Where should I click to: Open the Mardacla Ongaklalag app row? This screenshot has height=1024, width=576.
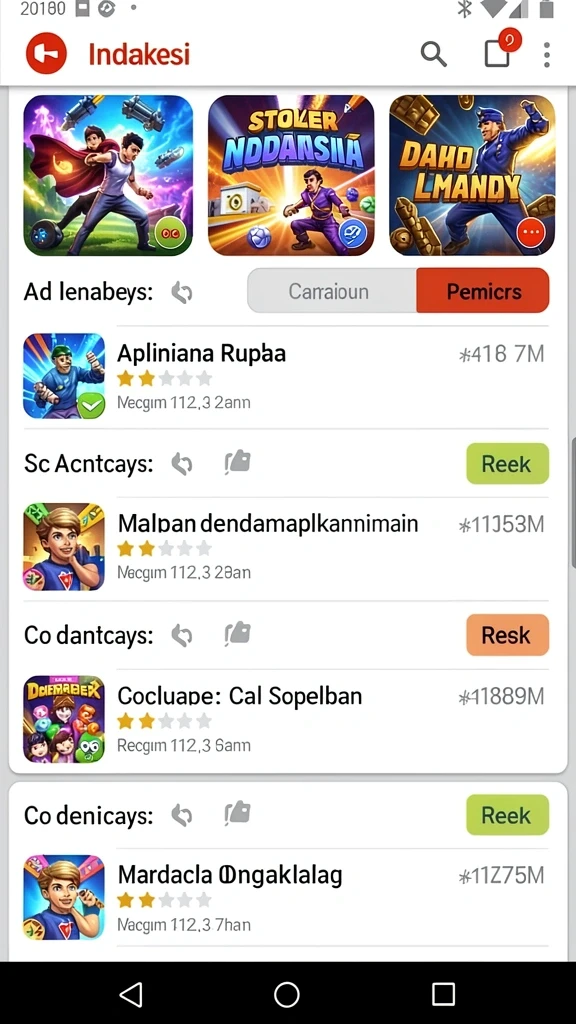[286, 898]
